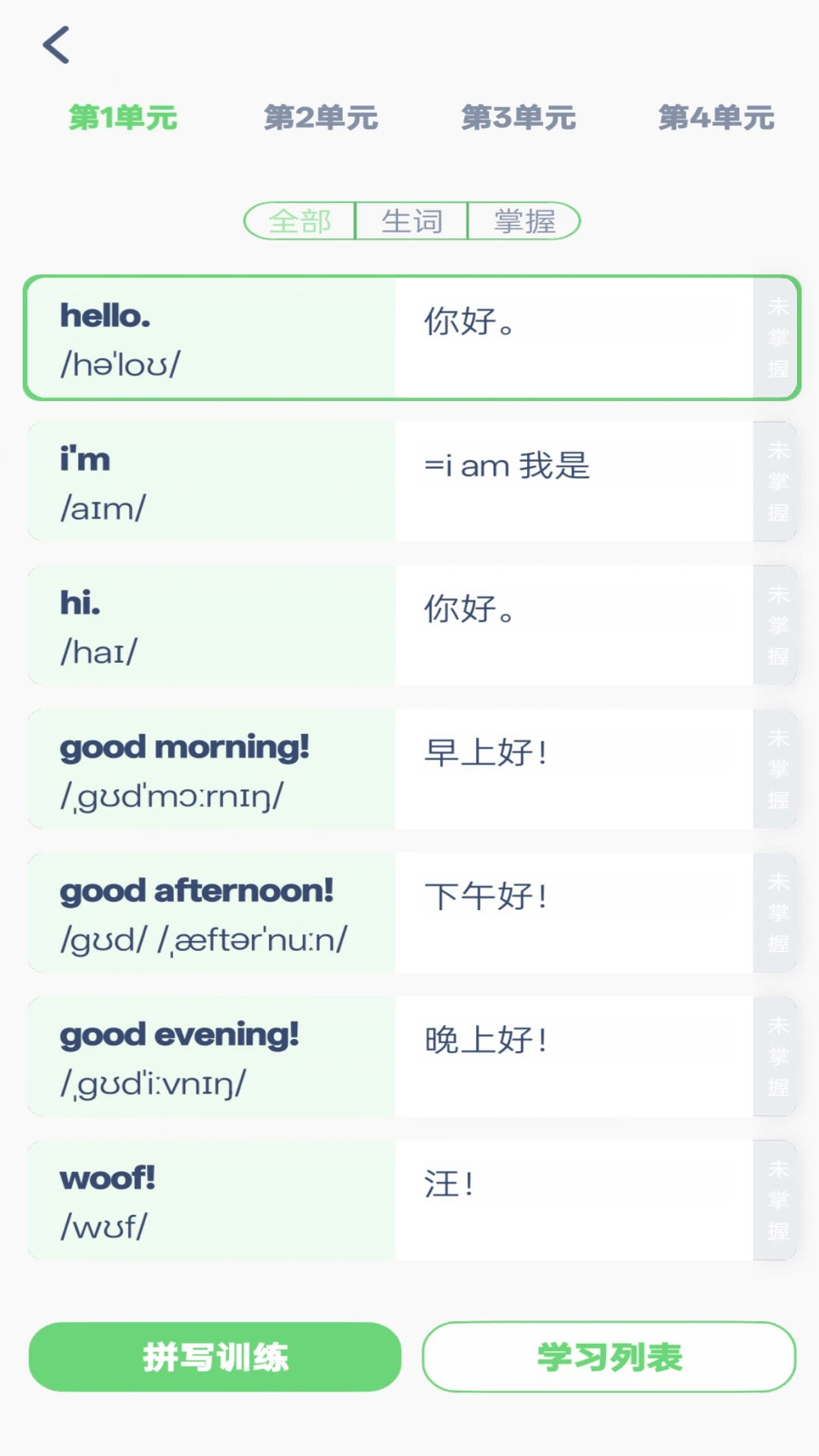The height and width of the screenshot is (1456, 819).
Task: Toggle the 未掌握 label on "good morning!"
Action: [x=777, y=769]
